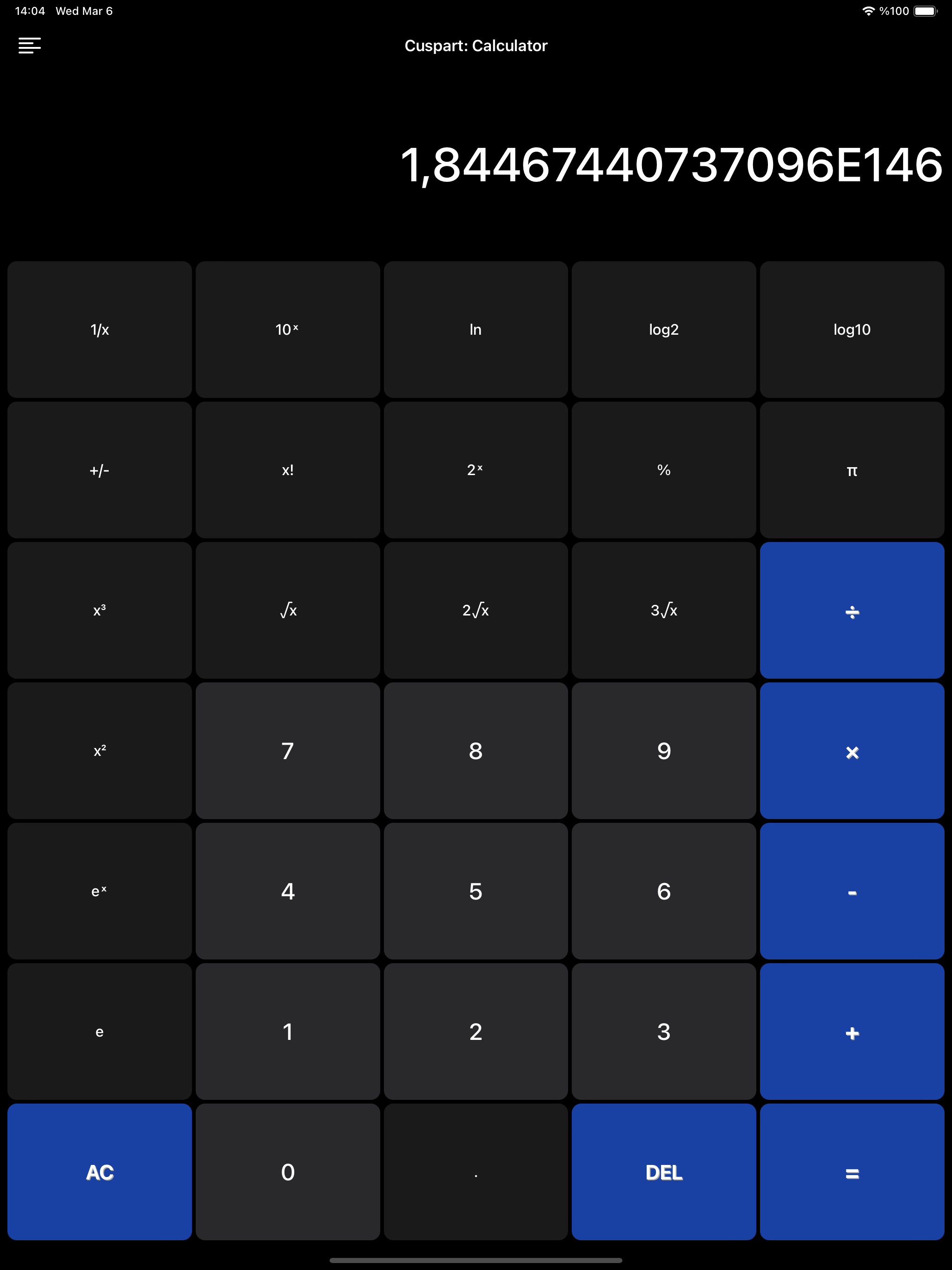Apply the factorial x! function
The image size is (952, 1270).
(x=288, y=470)
